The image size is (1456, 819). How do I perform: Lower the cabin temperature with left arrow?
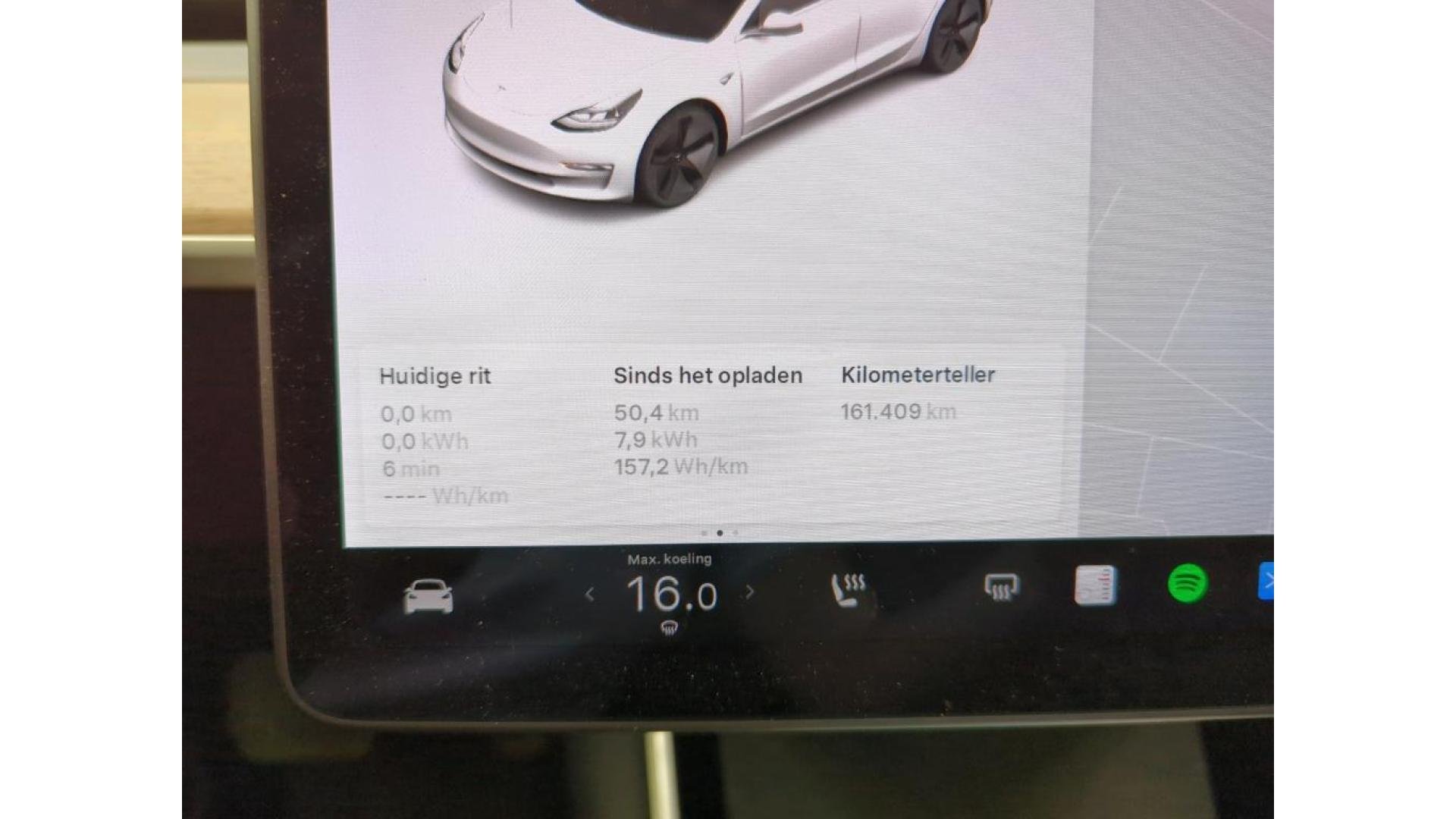(590, 595)
